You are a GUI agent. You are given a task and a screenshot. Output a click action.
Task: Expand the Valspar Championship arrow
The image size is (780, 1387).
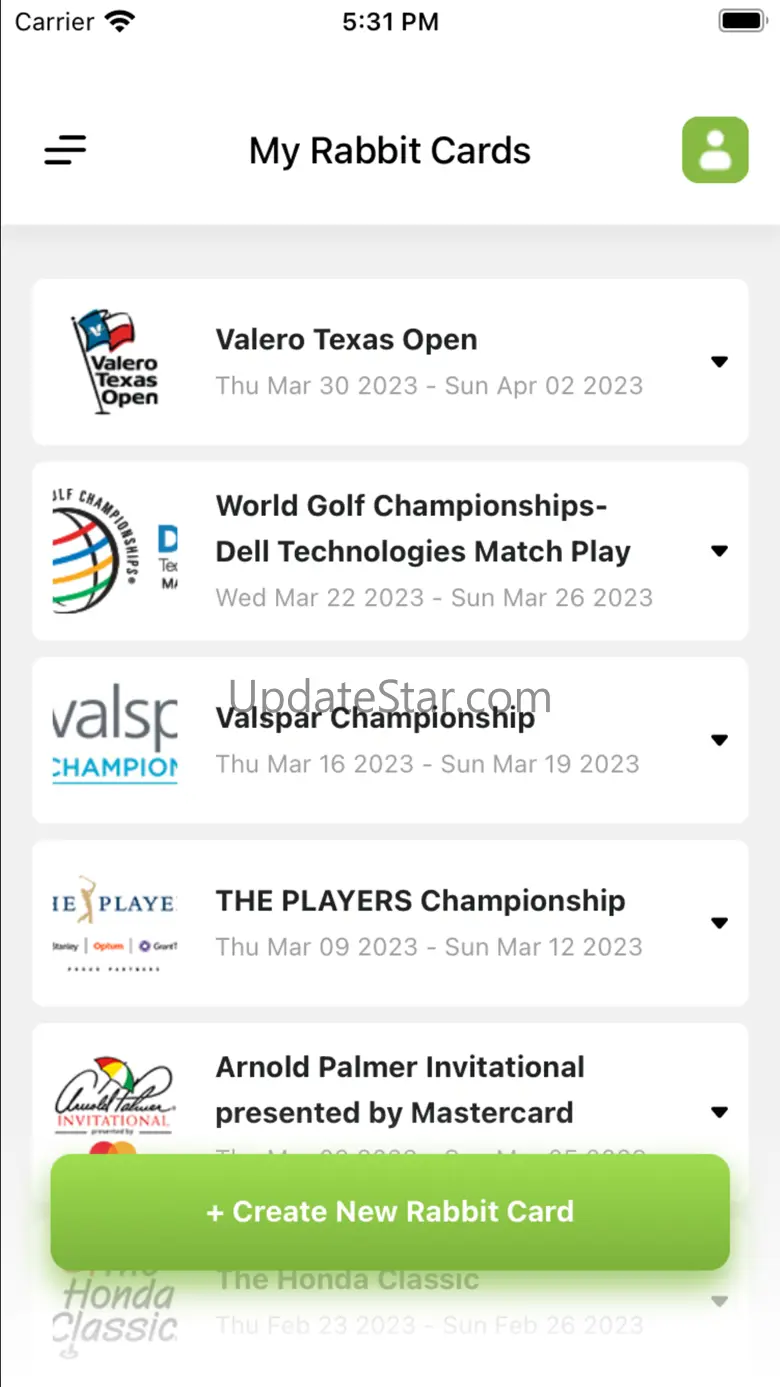[719, 740]
